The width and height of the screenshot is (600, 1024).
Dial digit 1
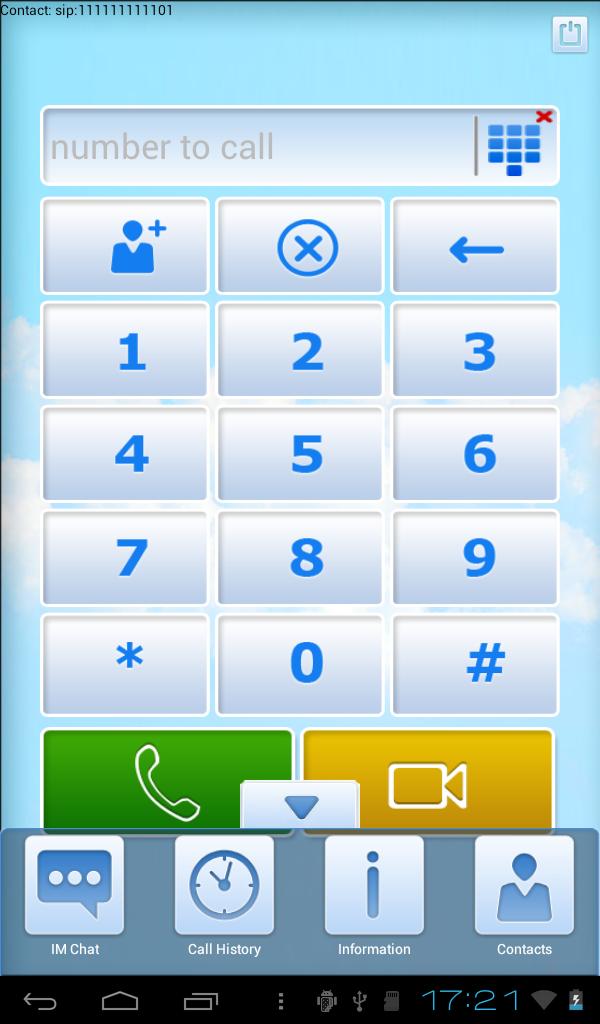pos(125,351)
